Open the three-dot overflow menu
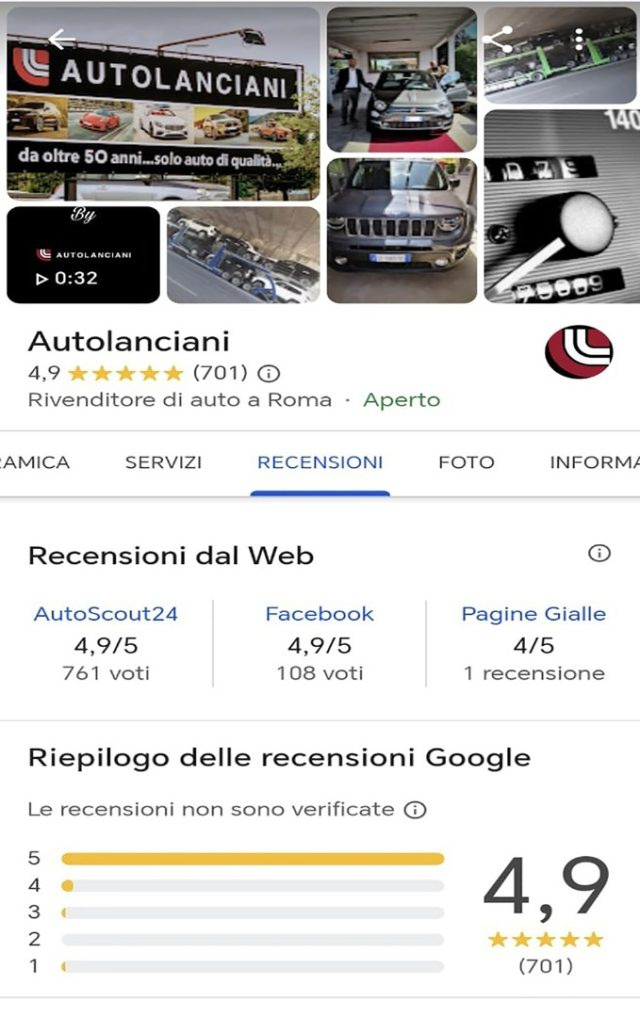640x1017 pixels. click(579, 39)
